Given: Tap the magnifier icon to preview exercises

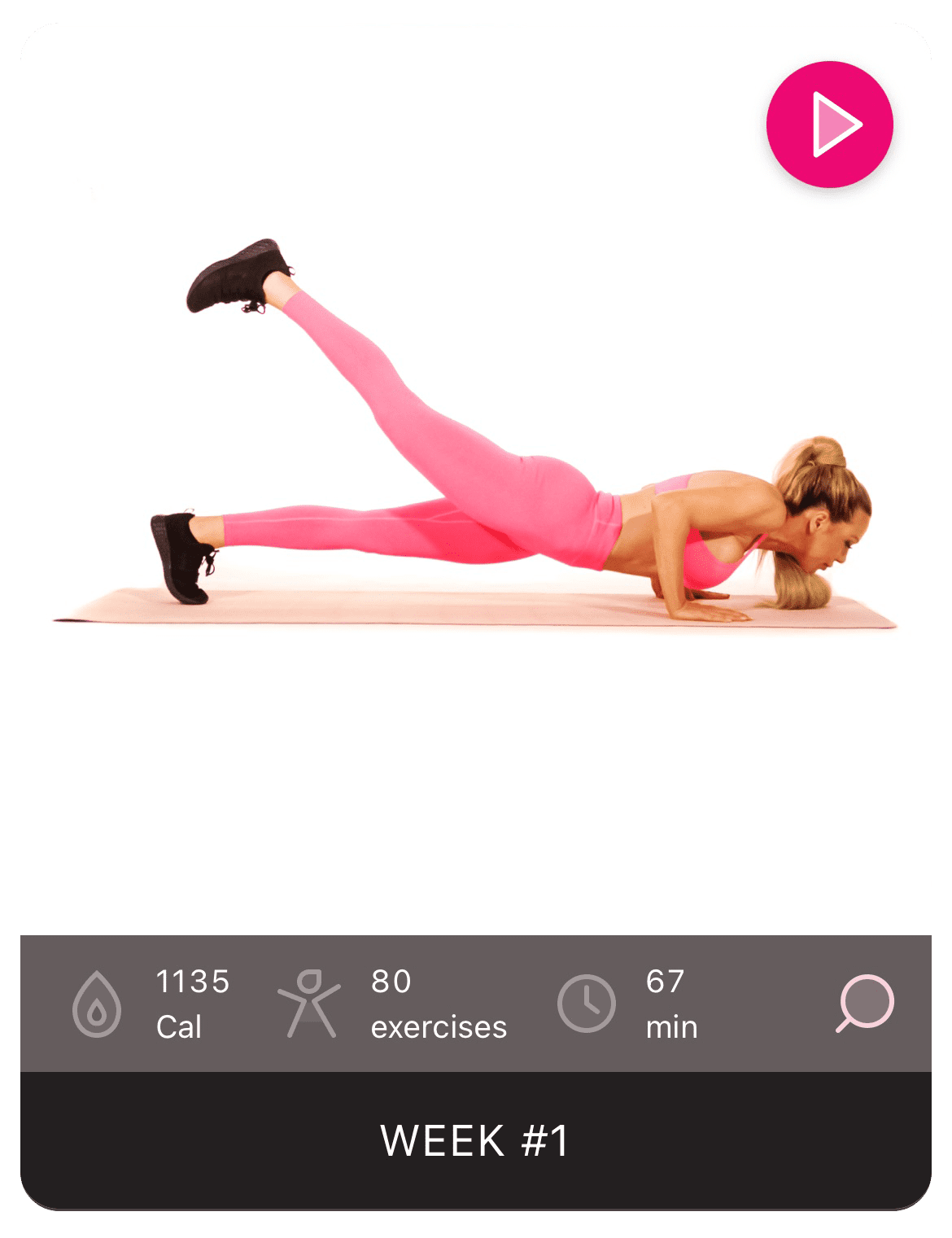Looking at the screenshot, I should pyautogui.click(x=865, y=1003).
